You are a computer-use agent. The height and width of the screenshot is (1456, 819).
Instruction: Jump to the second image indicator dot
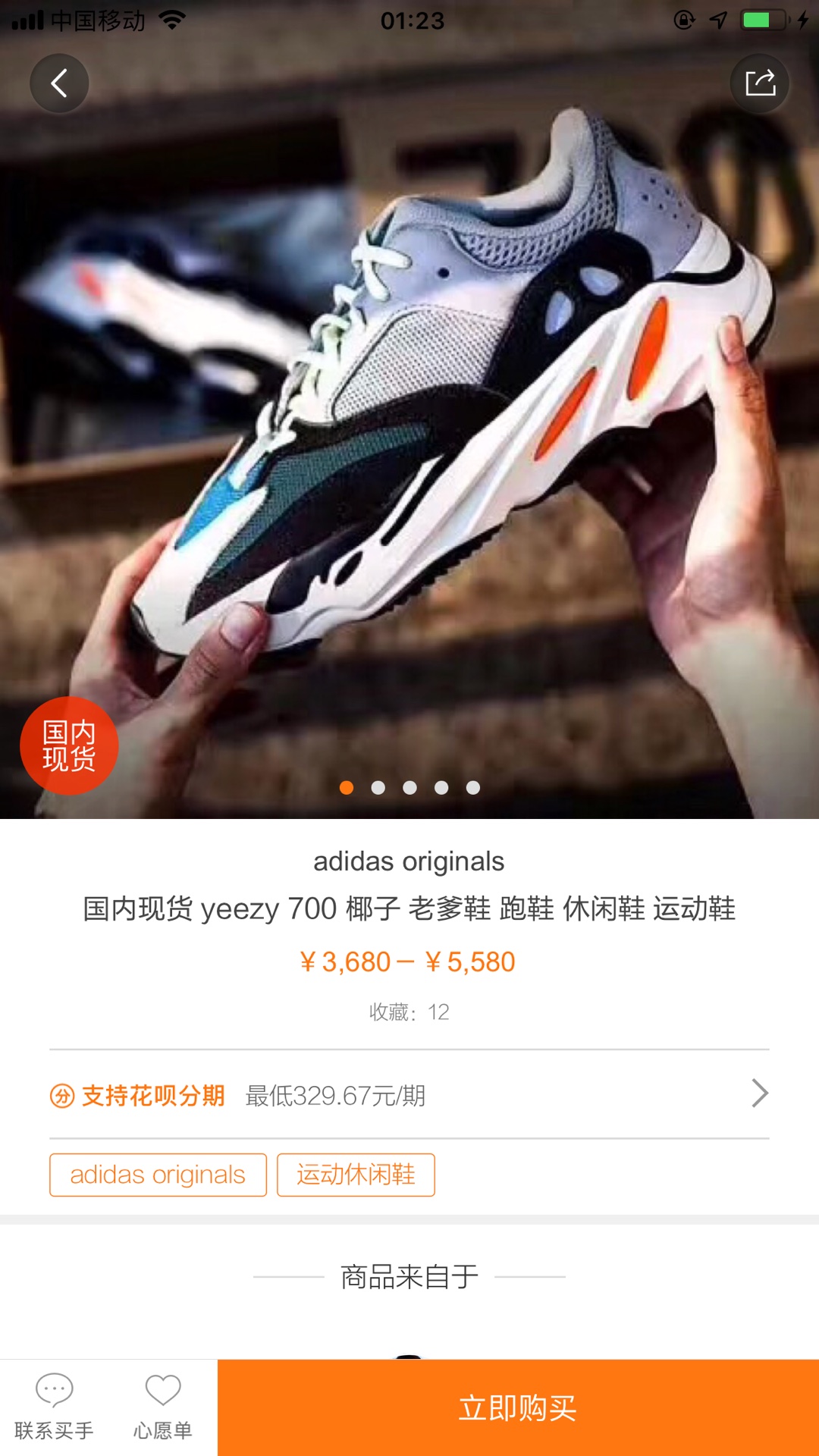coord(378,788)
